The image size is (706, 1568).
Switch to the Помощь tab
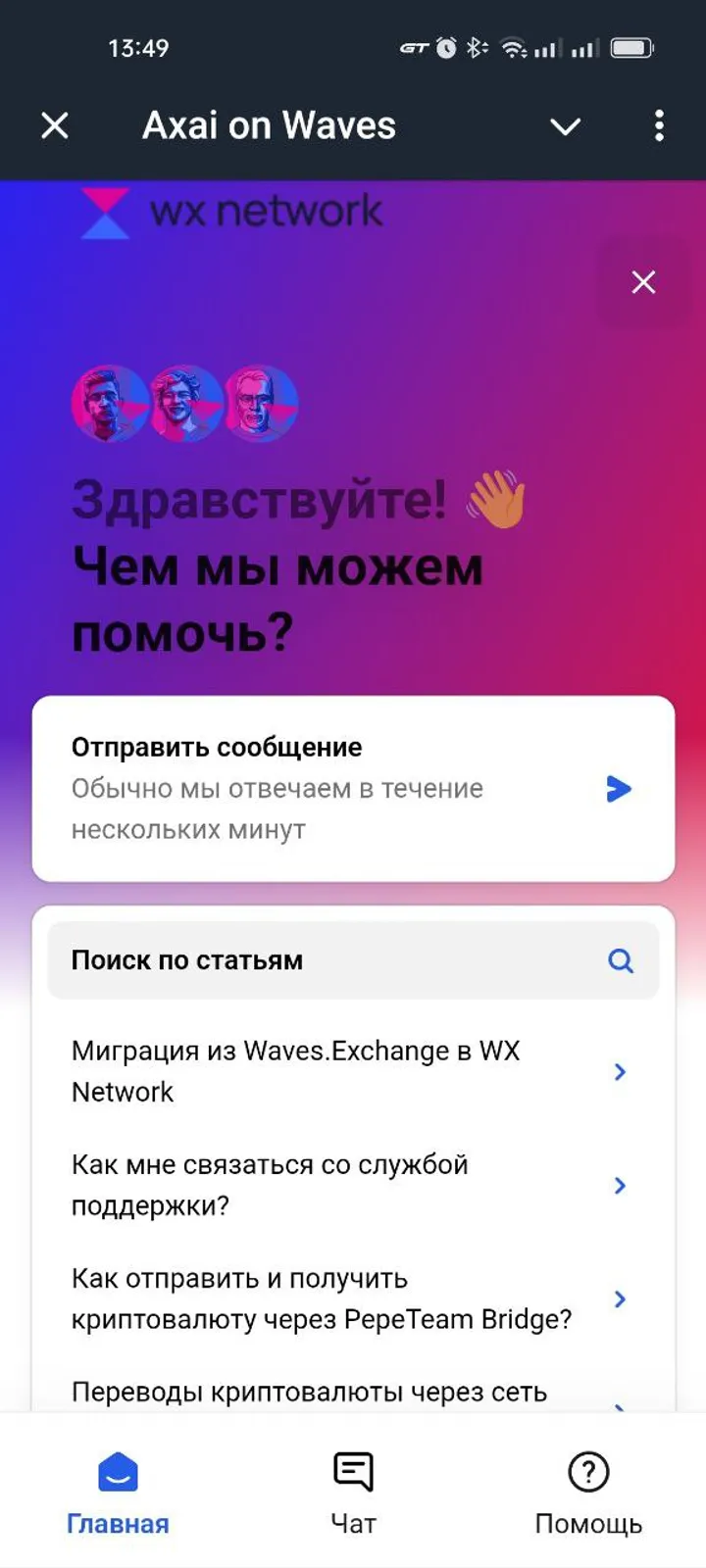tap(587, 1490)
